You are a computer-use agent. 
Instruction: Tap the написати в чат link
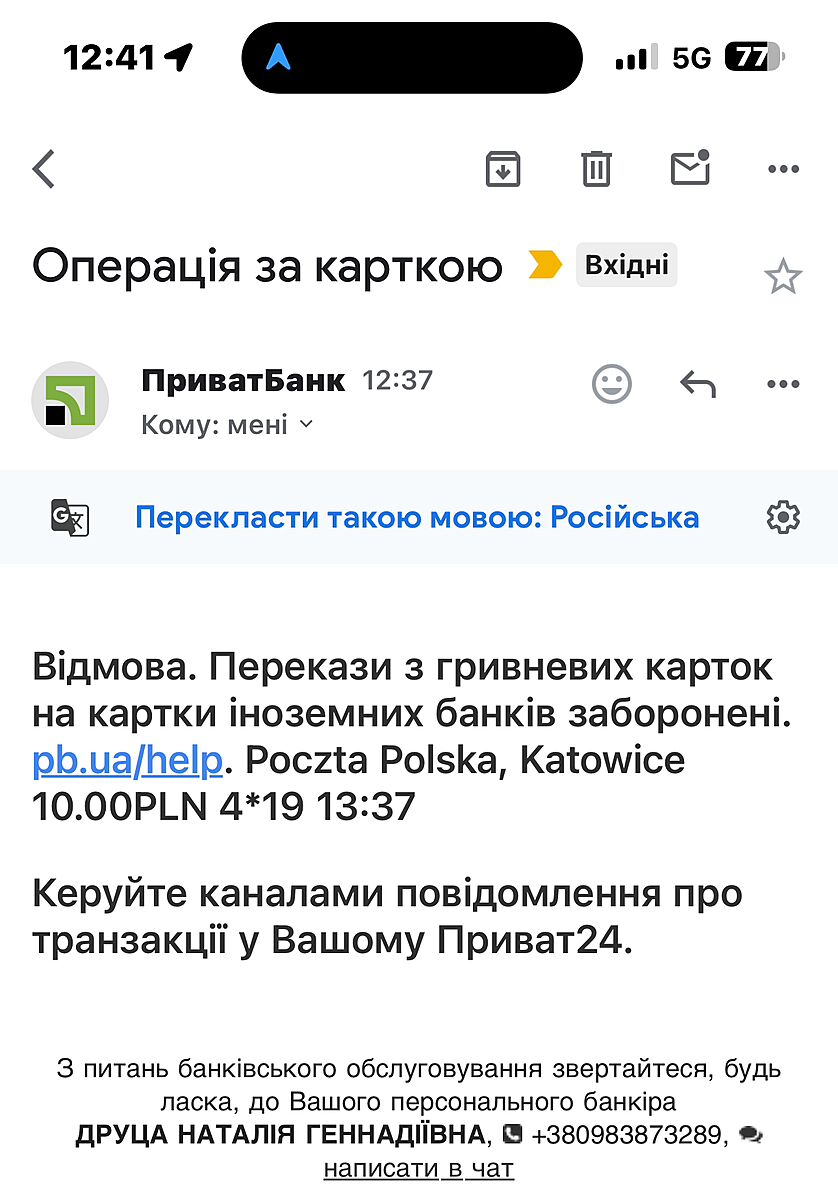[418, 1168]
